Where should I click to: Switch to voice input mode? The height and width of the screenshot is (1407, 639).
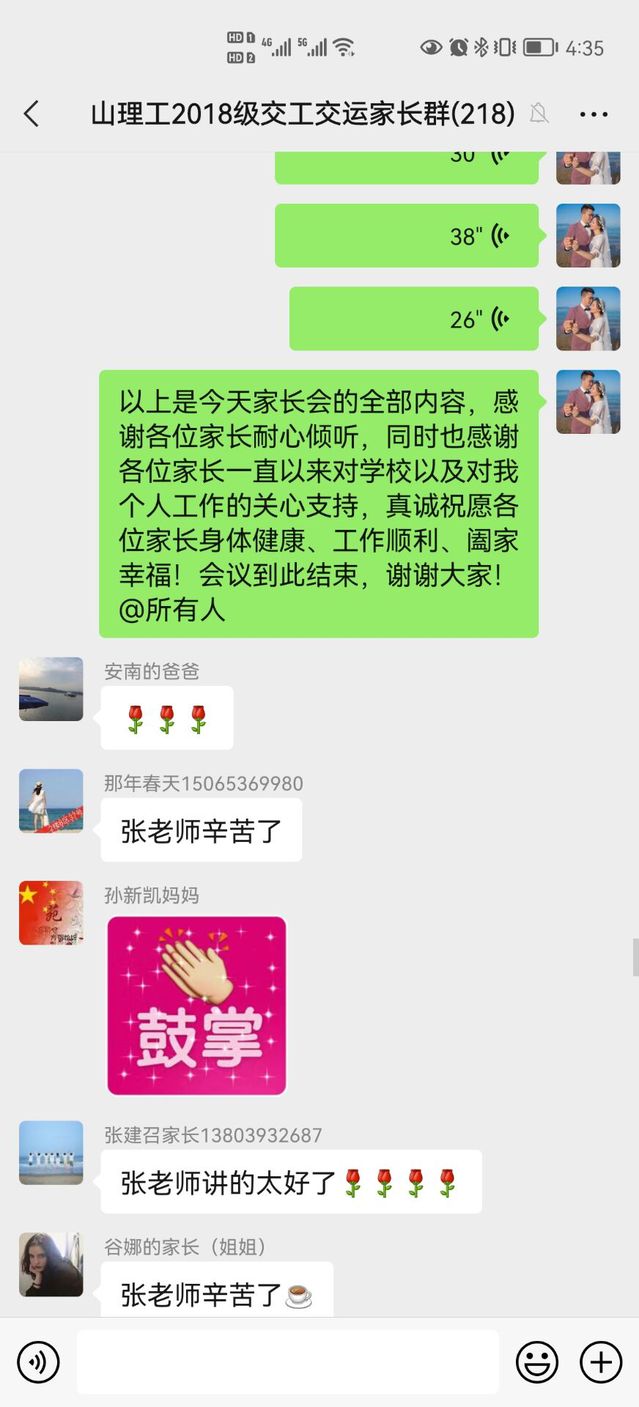(38, 1362)
